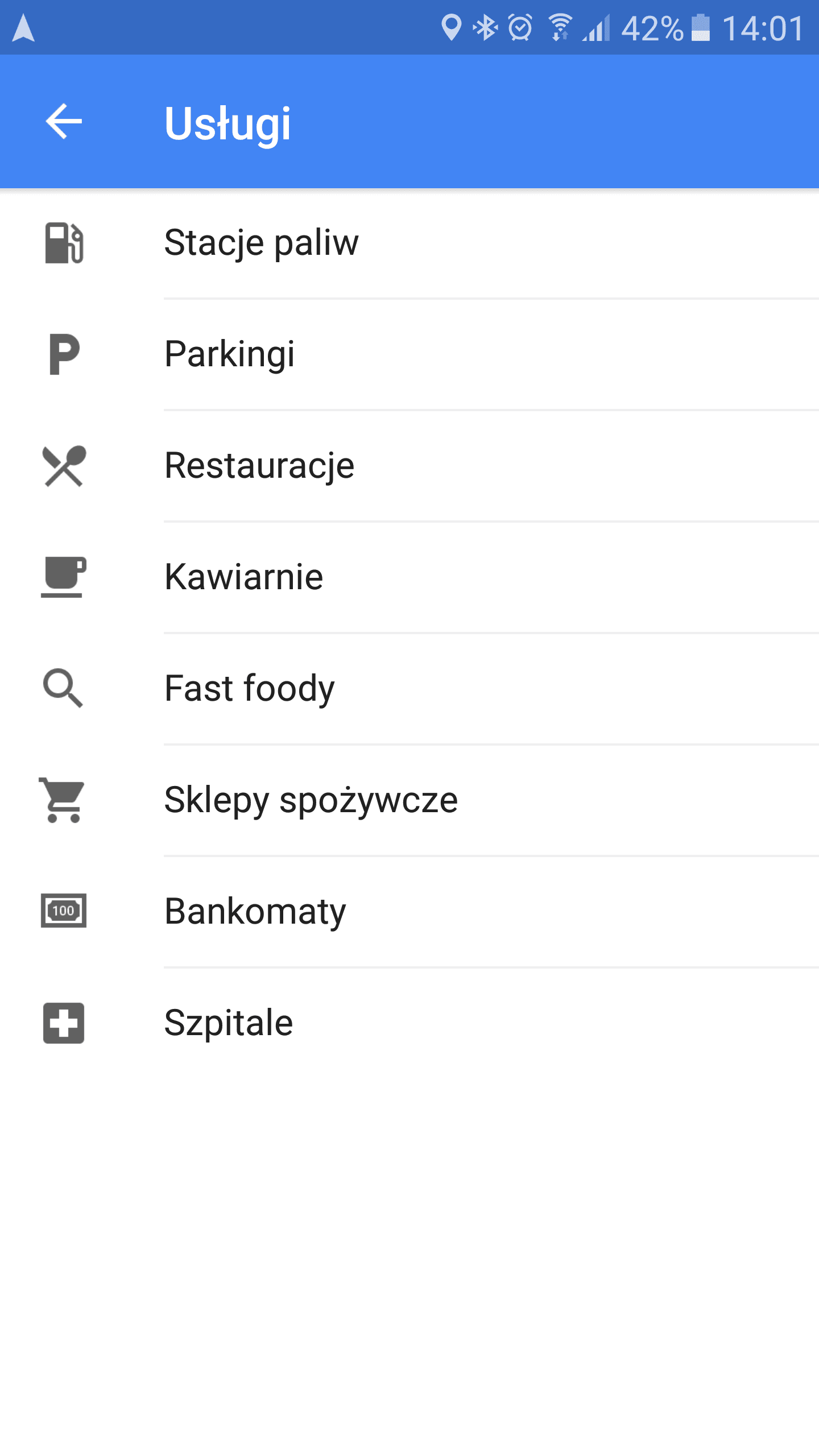
Task: Open Sklepy spożywcze
Action: [x=409, y=801]
